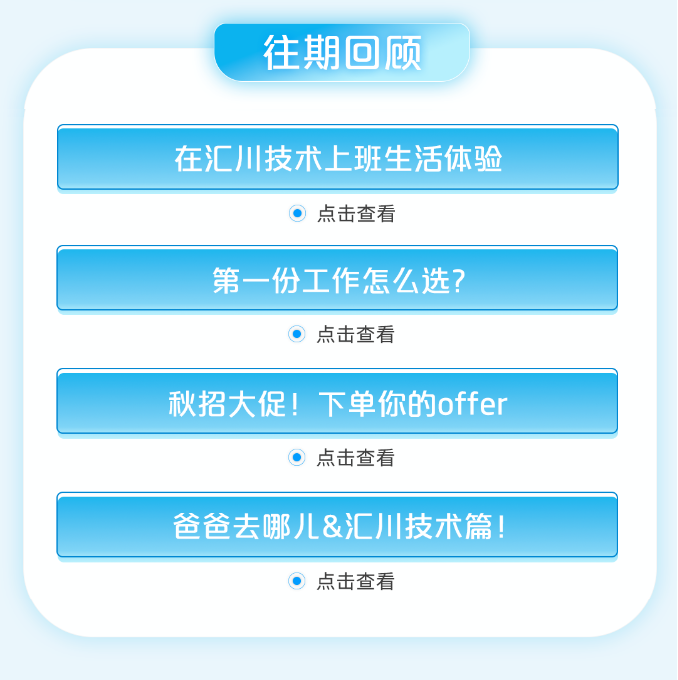The image size is (678, 680).
Task: Open the 在汇川技术上班生活体验 article
Action: pyautogui.click(x=337, y=158)
